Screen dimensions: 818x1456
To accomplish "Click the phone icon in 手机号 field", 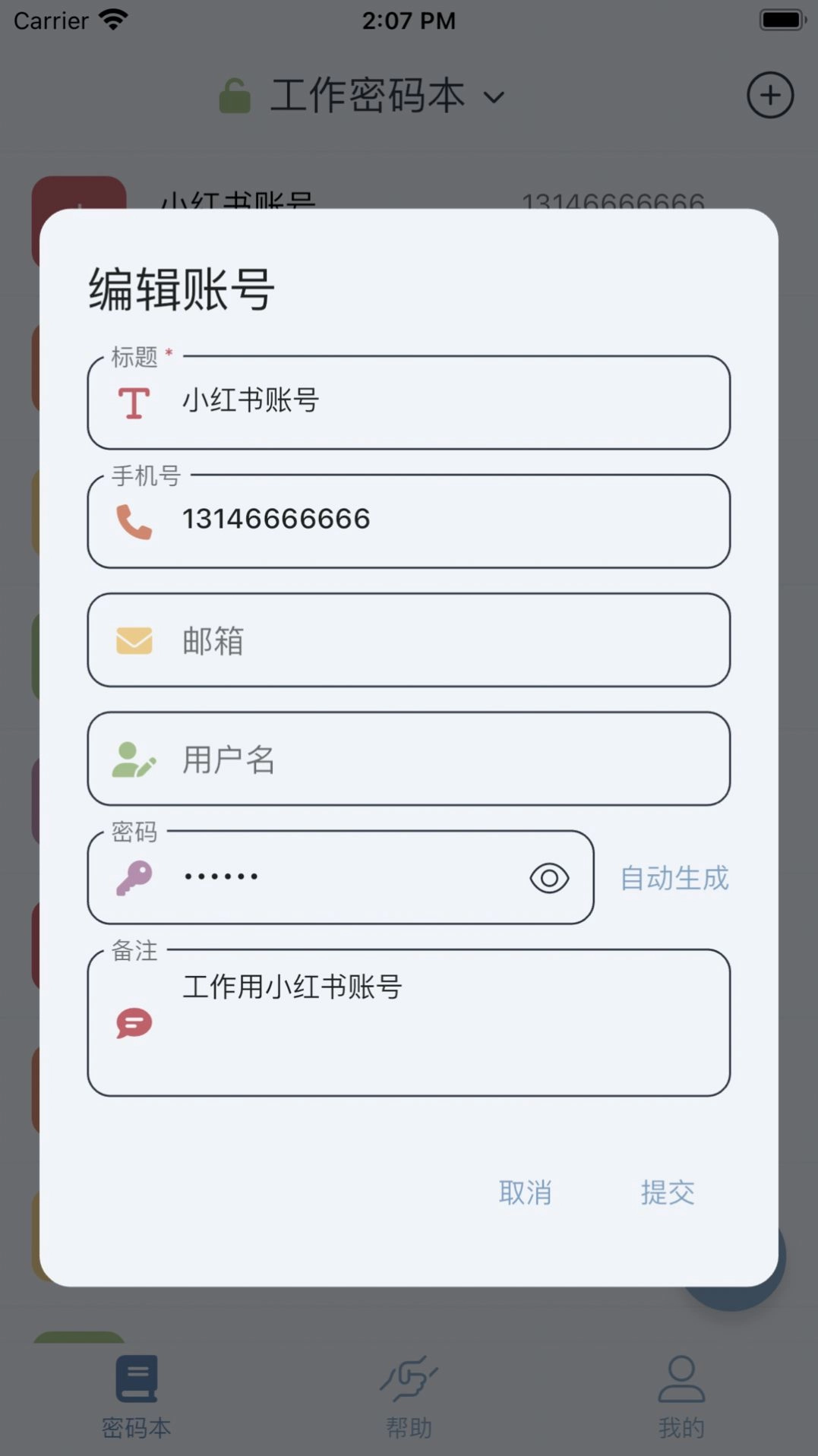I will point(134,520).
